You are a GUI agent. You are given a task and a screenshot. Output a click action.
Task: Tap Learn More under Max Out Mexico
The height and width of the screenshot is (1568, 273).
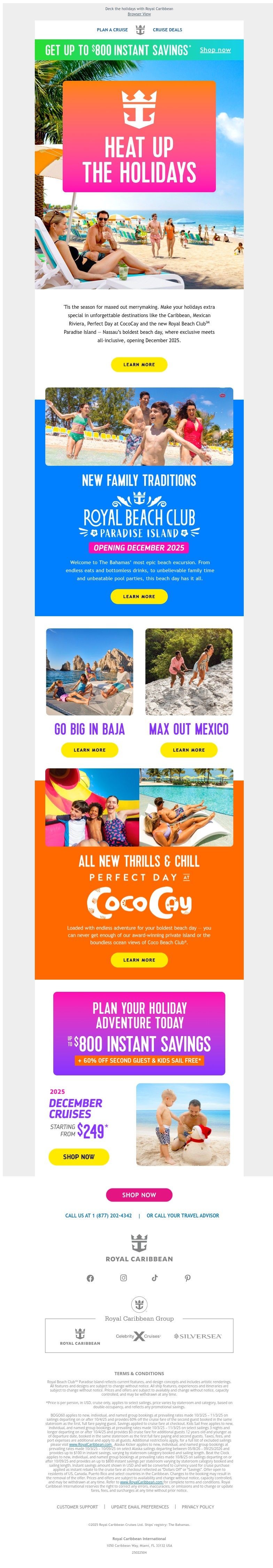coord(188,750)
